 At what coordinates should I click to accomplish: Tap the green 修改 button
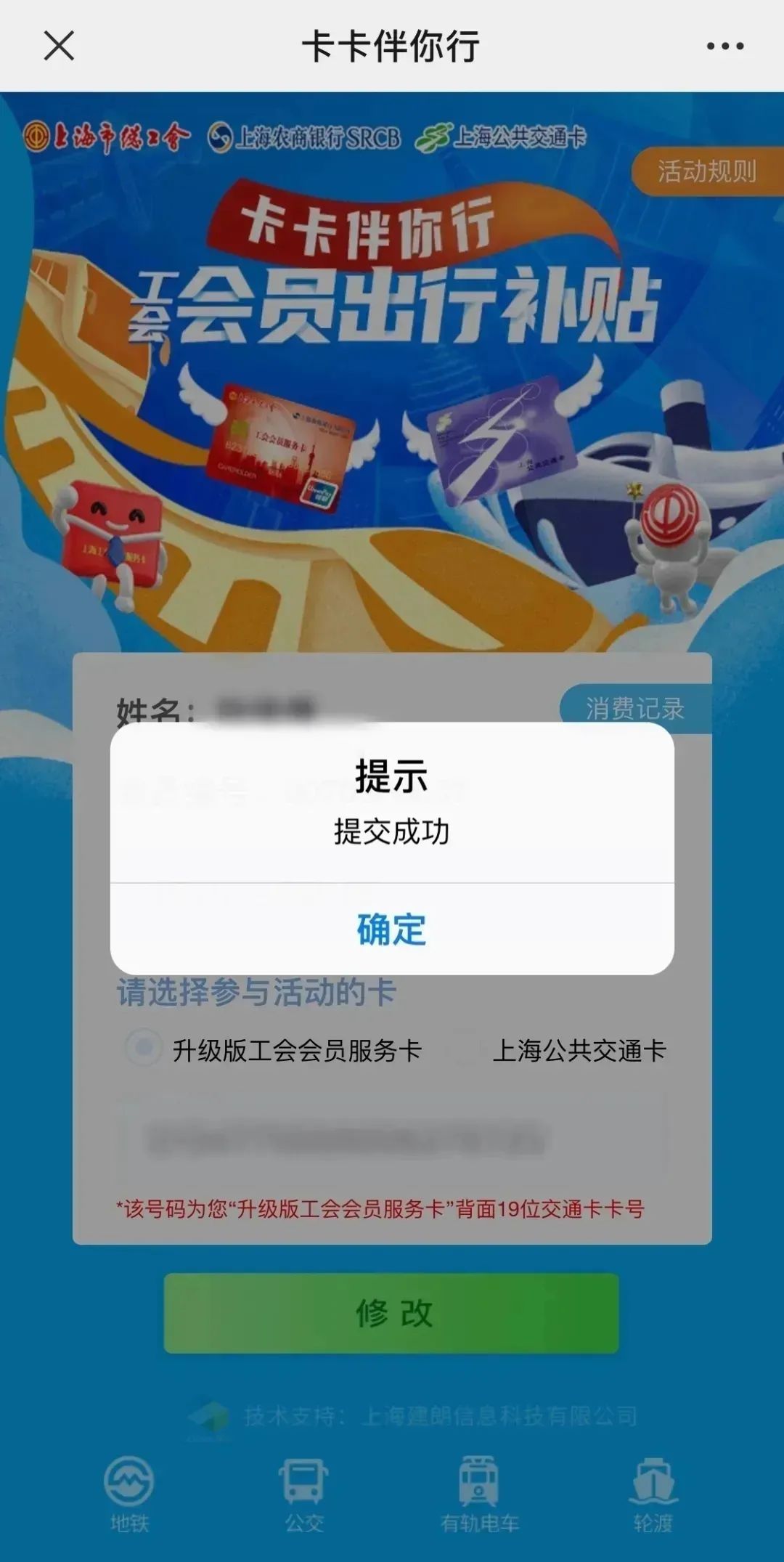391,1312
